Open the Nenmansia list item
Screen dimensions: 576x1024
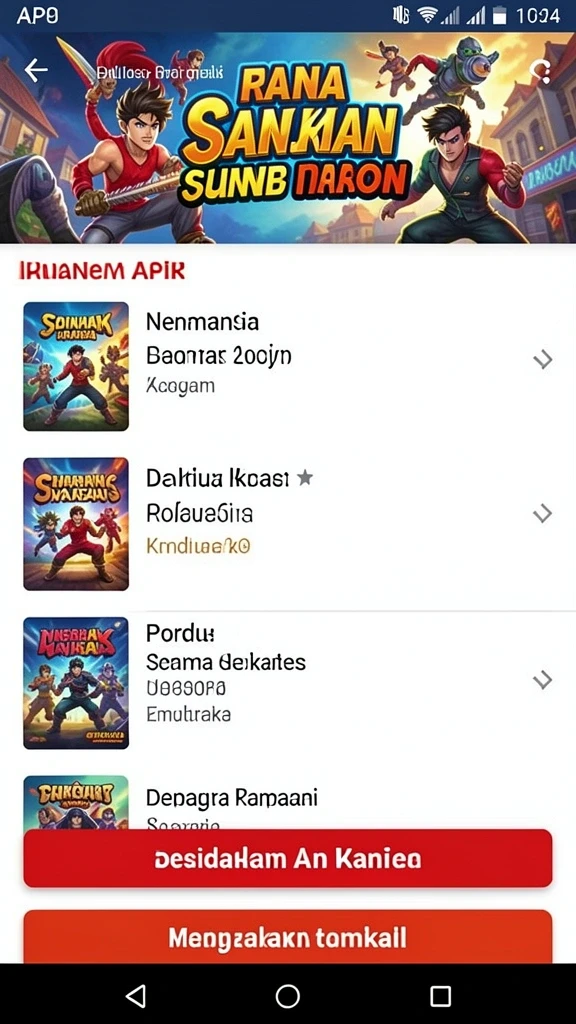288,366
